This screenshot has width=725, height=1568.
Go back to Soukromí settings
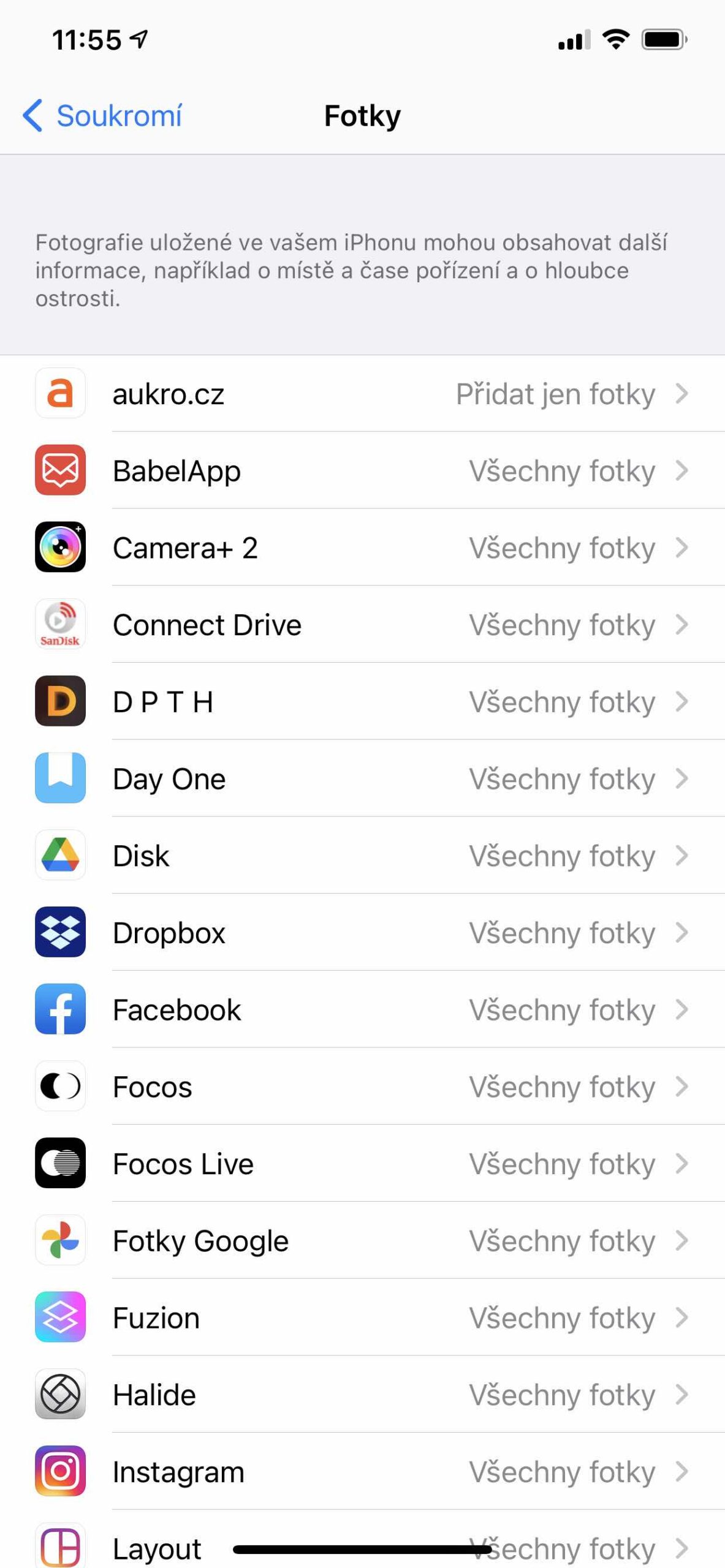point(103,116)
